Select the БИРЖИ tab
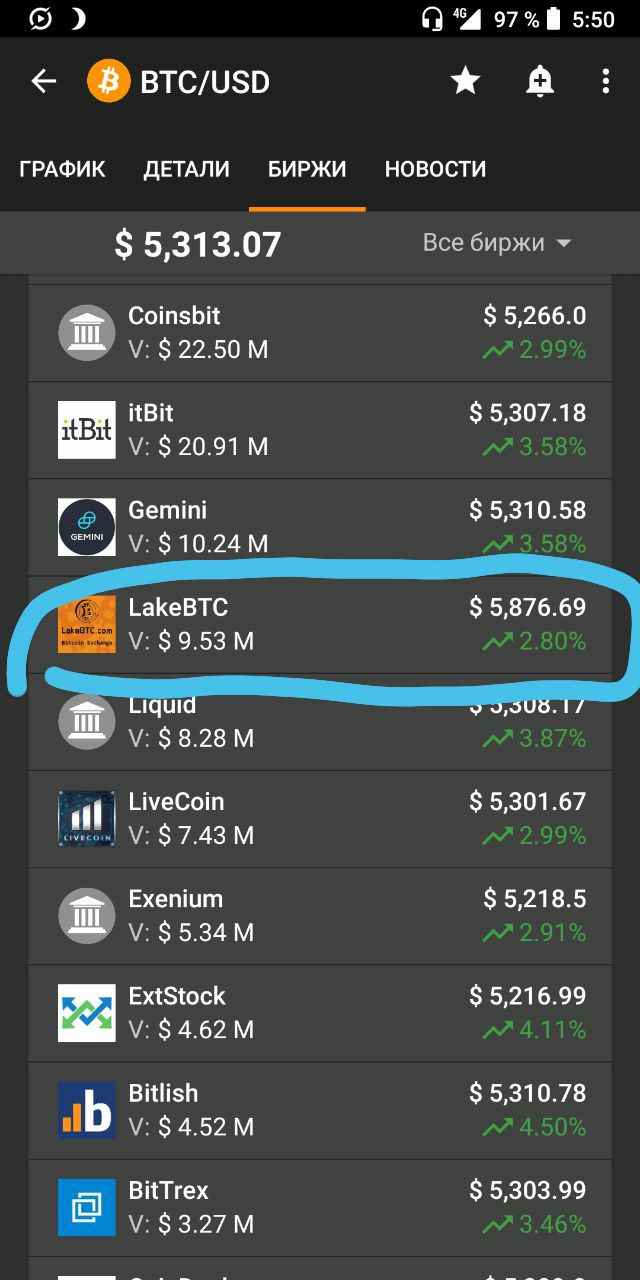The image size is (640, 1280). [307, 169]
